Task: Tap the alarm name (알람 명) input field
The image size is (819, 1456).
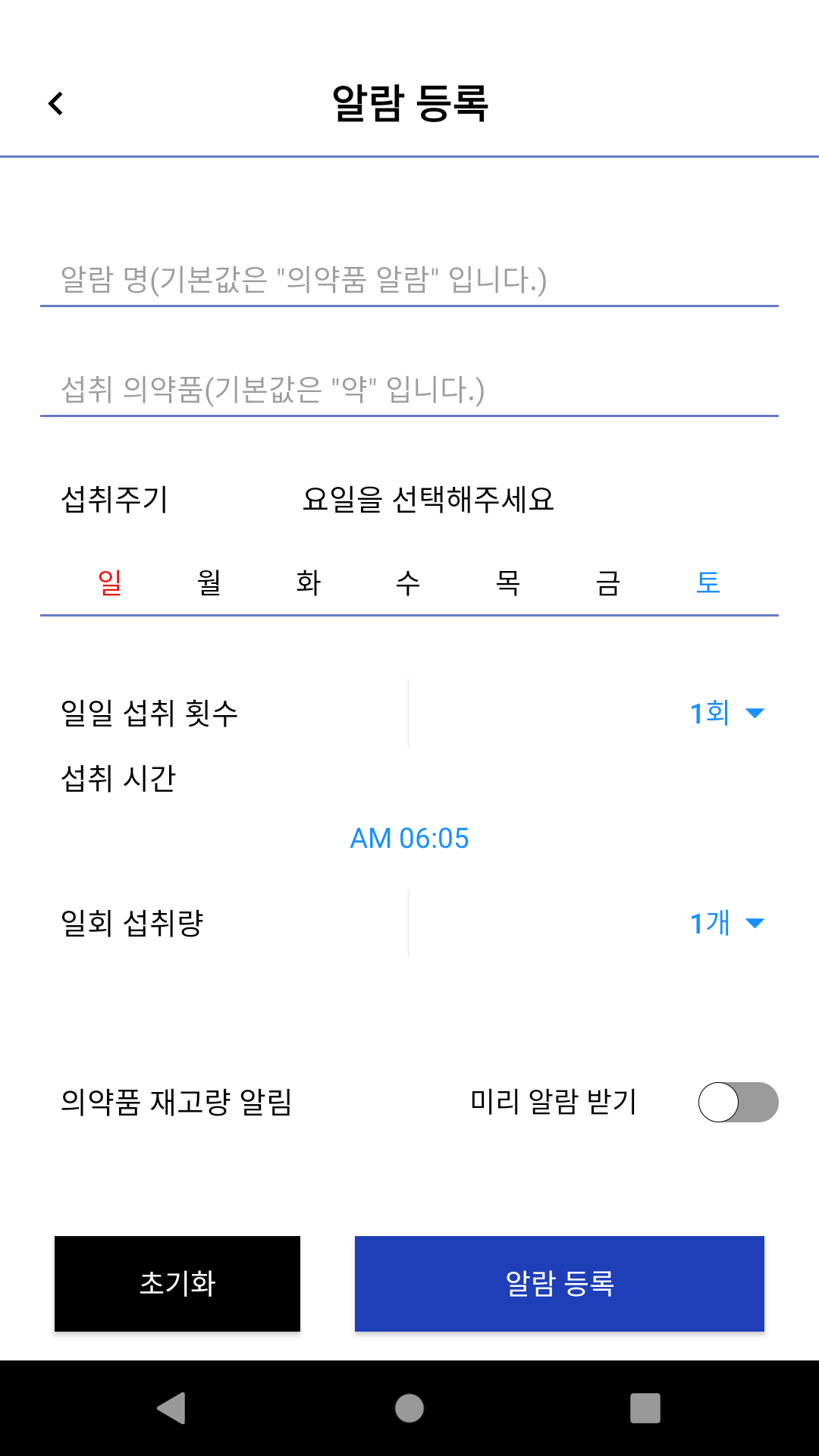Action: tap(409, 279)
